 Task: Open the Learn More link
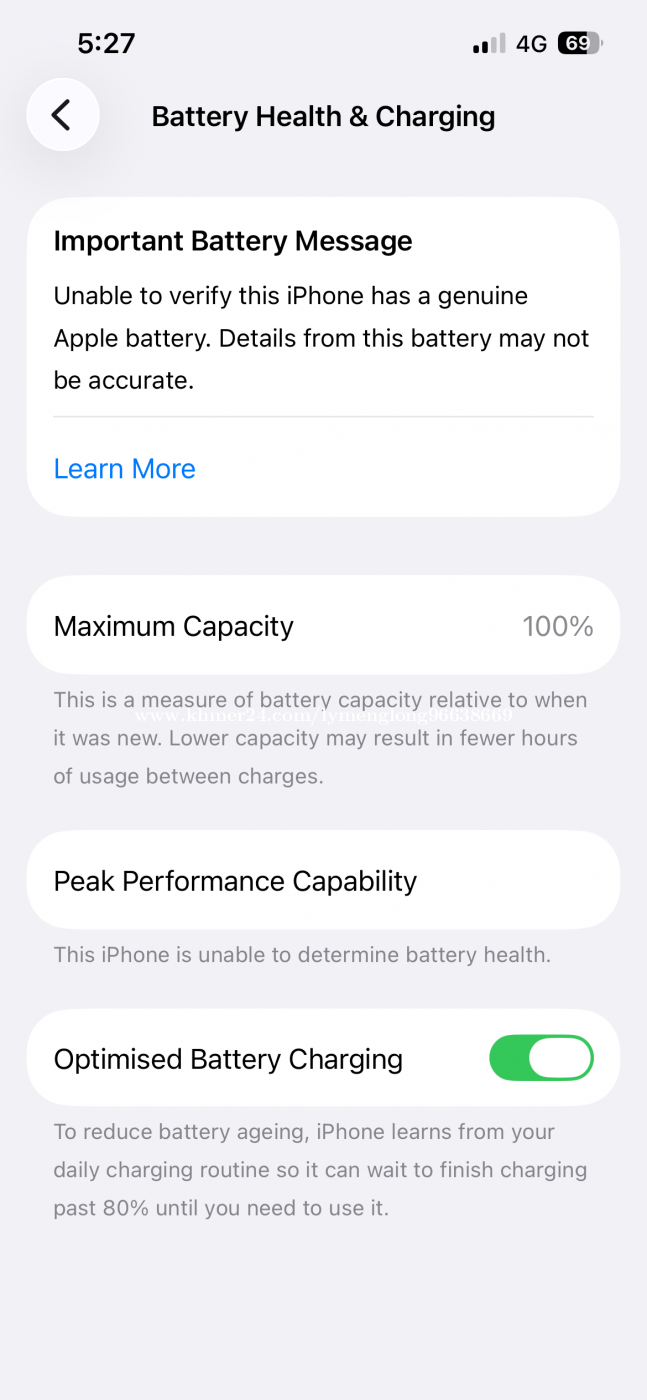124,469
